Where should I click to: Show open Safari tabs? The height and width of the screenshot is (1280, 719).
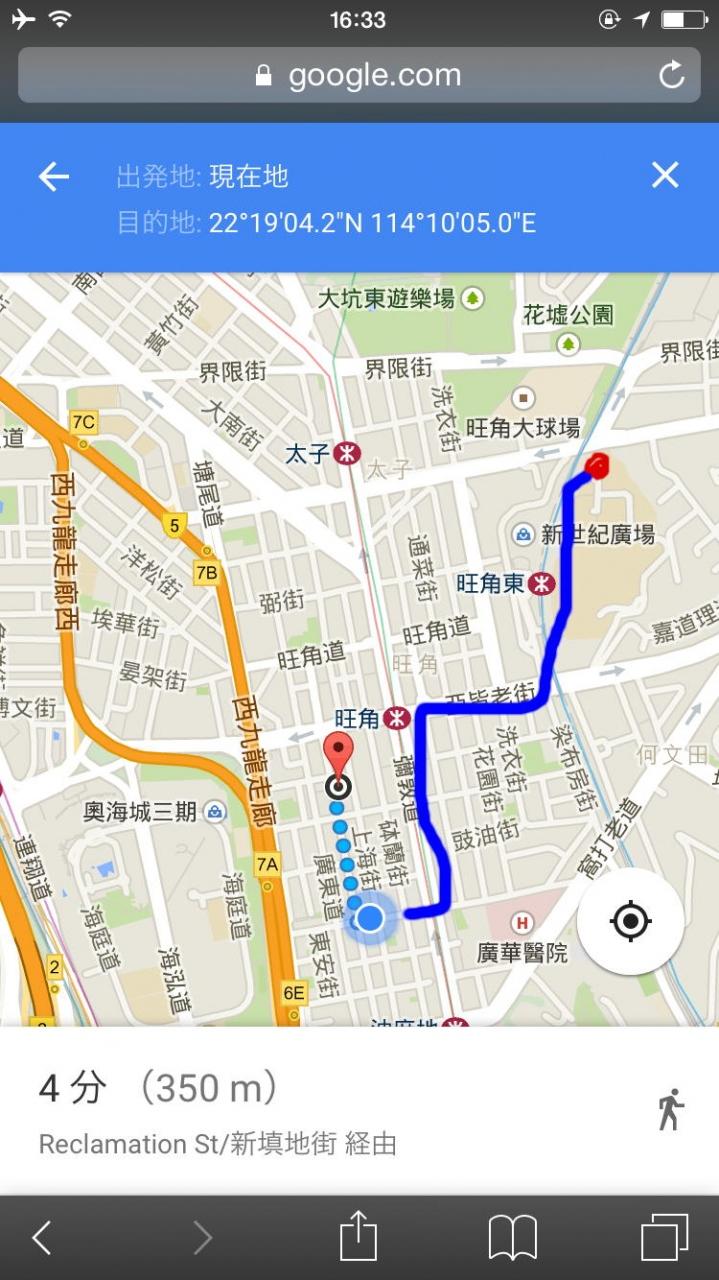[x=664, y=1238]
